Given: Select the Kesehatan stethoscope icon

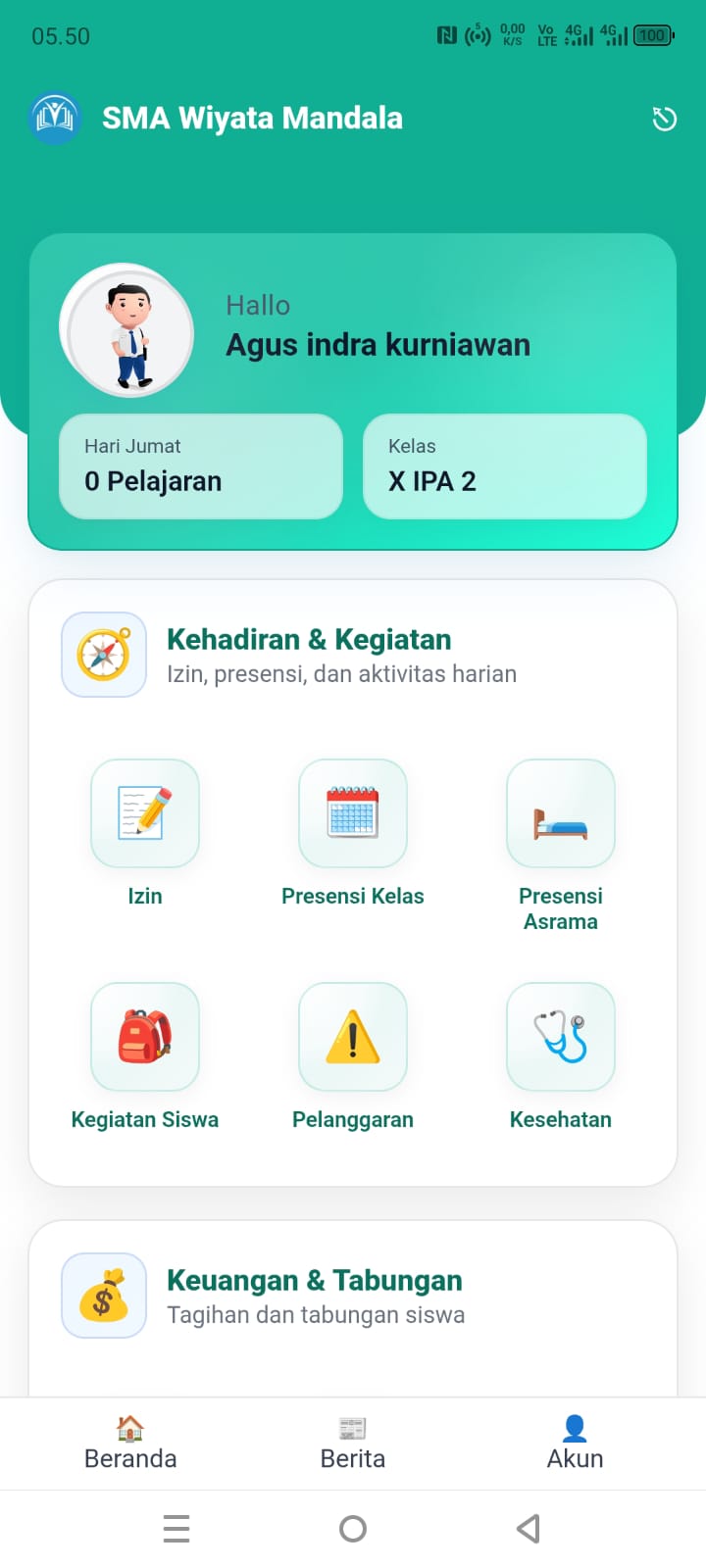Looking at the screenshot, I should 560,1038.
